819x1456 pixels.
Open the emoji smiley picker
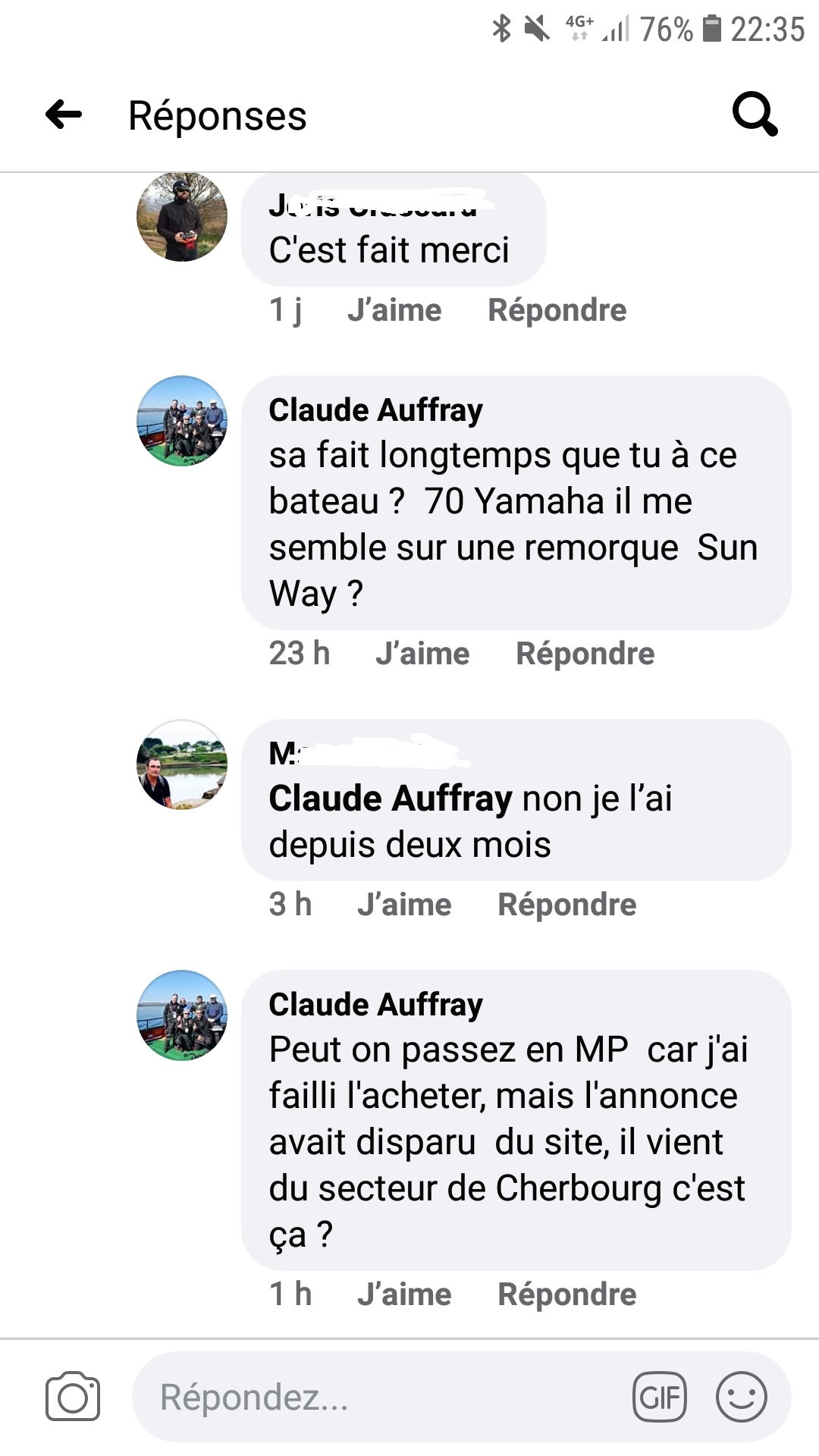[x=741, y=1397]
